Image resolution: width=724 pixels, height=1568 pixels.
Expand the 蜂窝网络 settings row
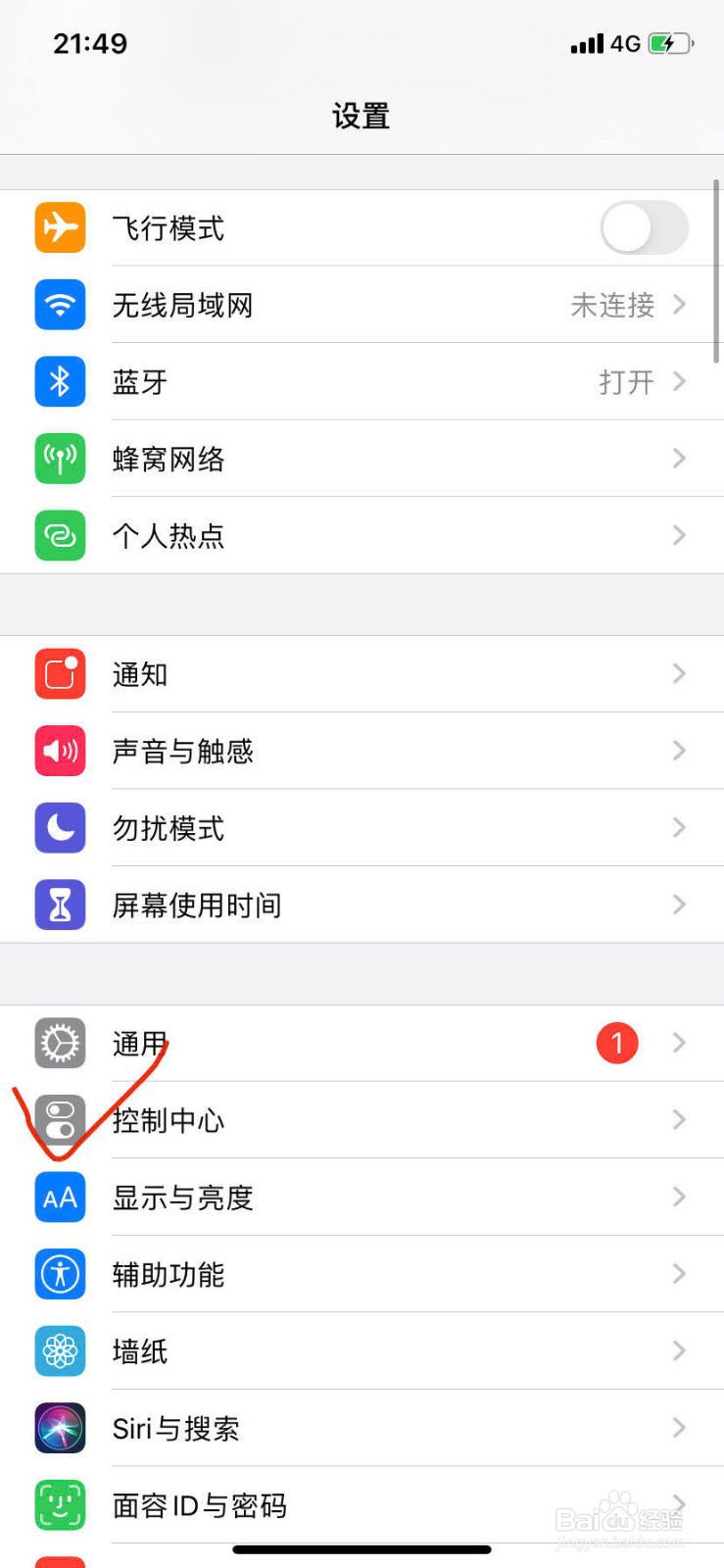point(679,459)
